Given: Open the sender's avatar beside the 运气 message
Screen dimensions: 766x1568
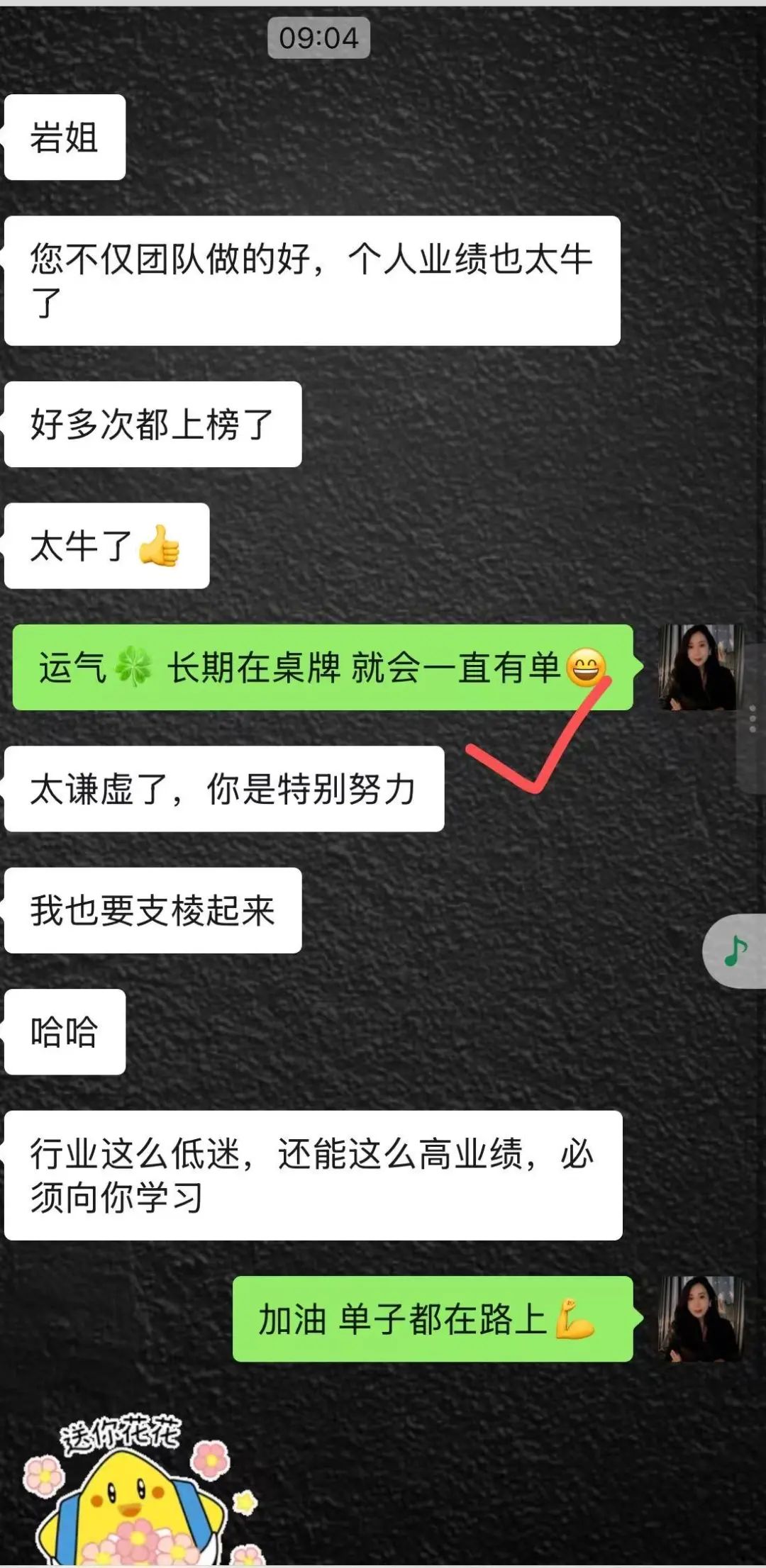Looking at the screenshot, I should coord(701,667).
